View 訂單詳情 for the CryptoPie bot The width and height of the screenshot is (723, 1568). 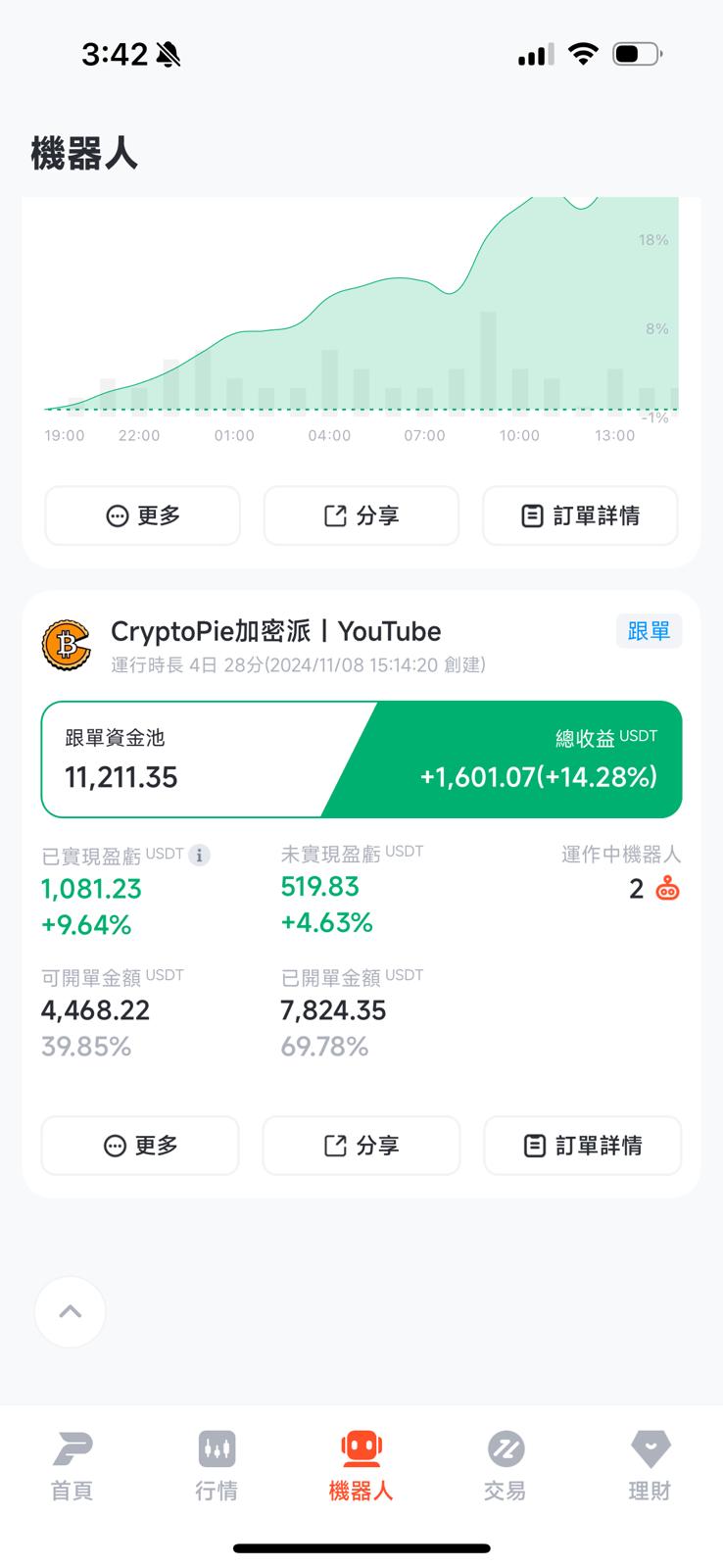582,1145
